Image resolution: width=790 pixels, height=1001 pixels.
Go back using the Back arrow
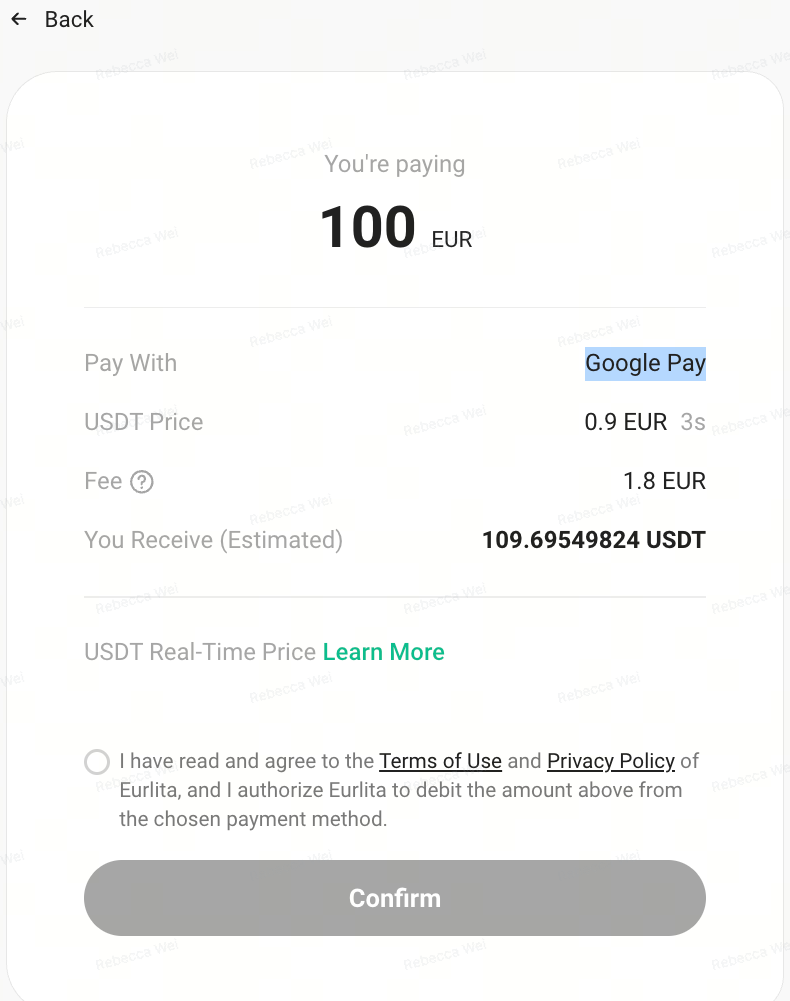pyautogui.click(x=19, y=20)
